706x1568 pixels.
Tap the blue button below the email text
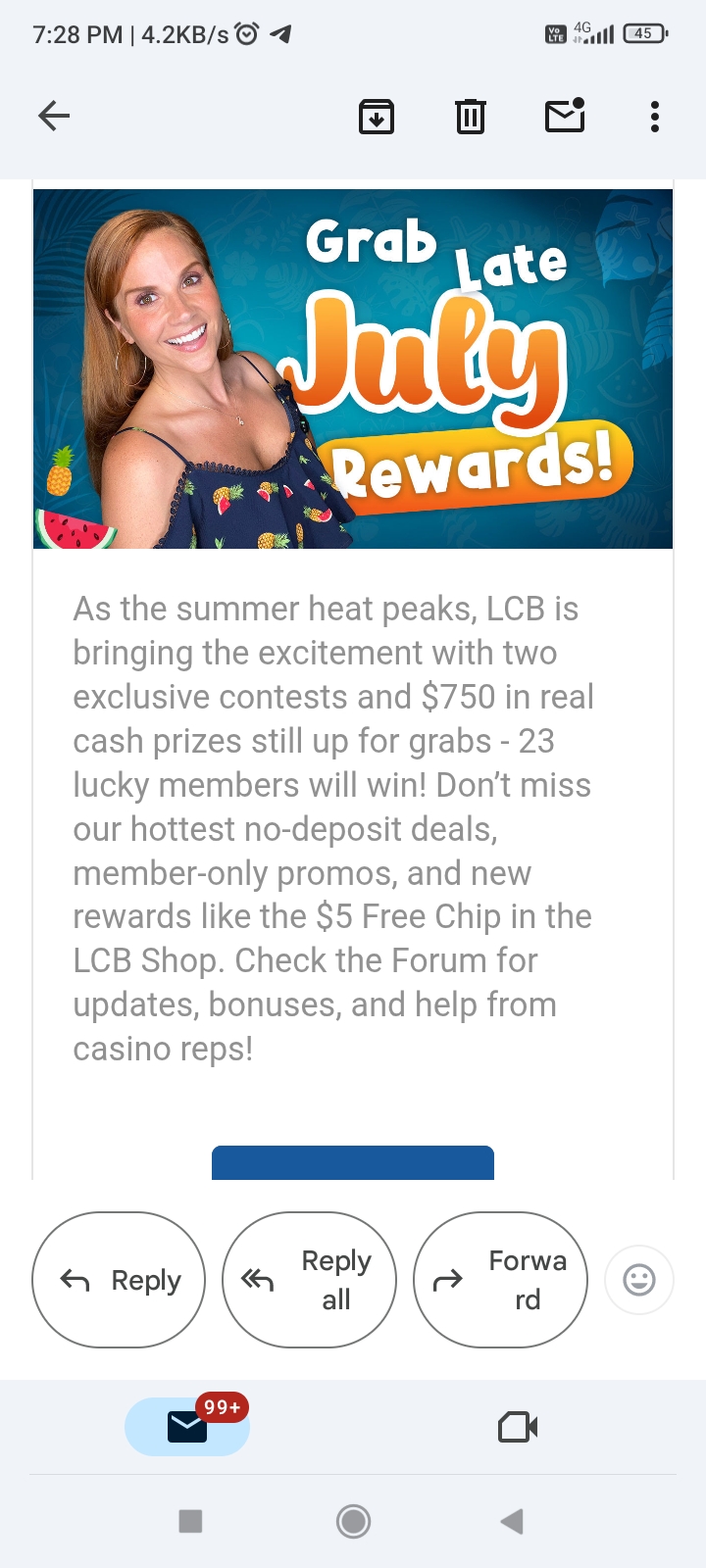[353, 1163]
